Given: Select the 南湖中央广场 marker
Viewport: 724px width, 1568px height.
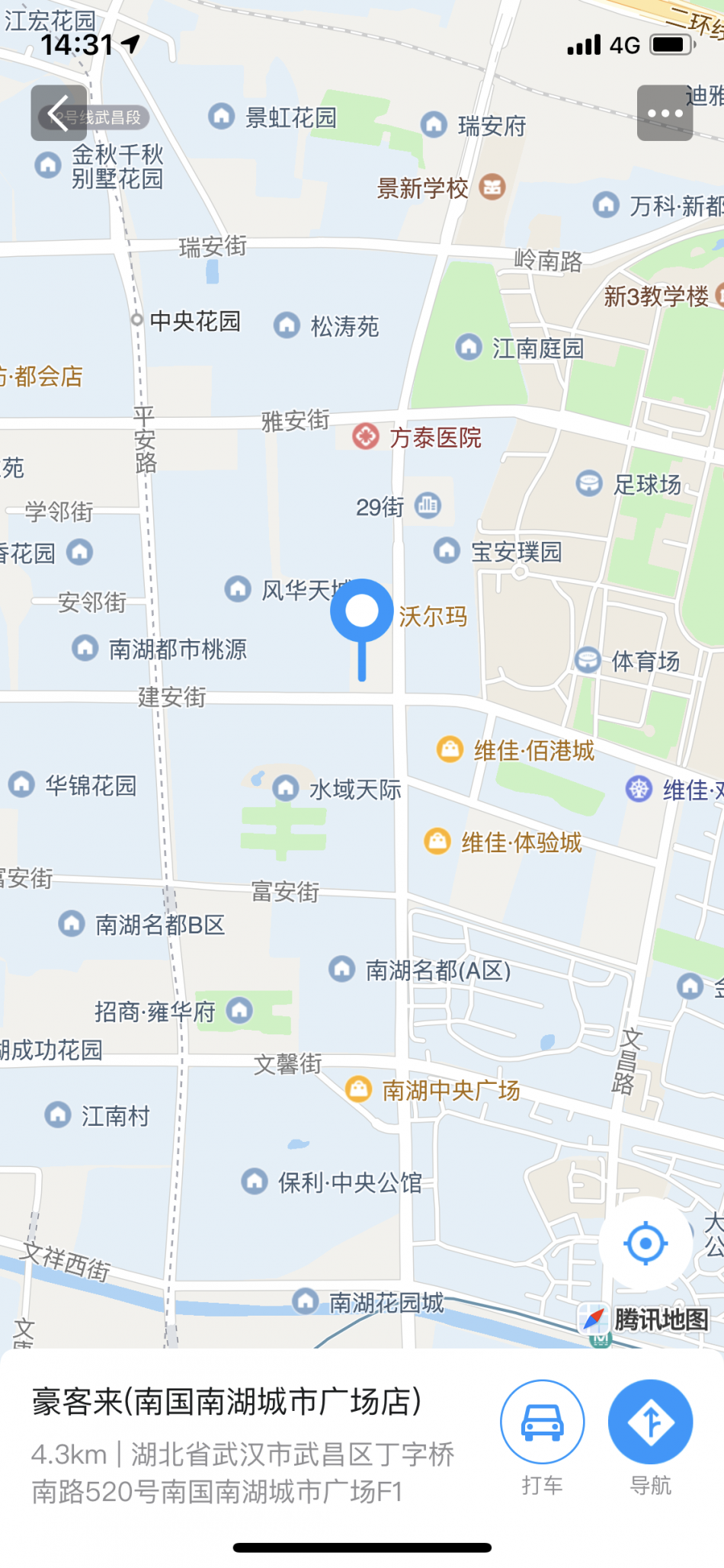Looking at the screenshot, I should tap(358, 1089).
